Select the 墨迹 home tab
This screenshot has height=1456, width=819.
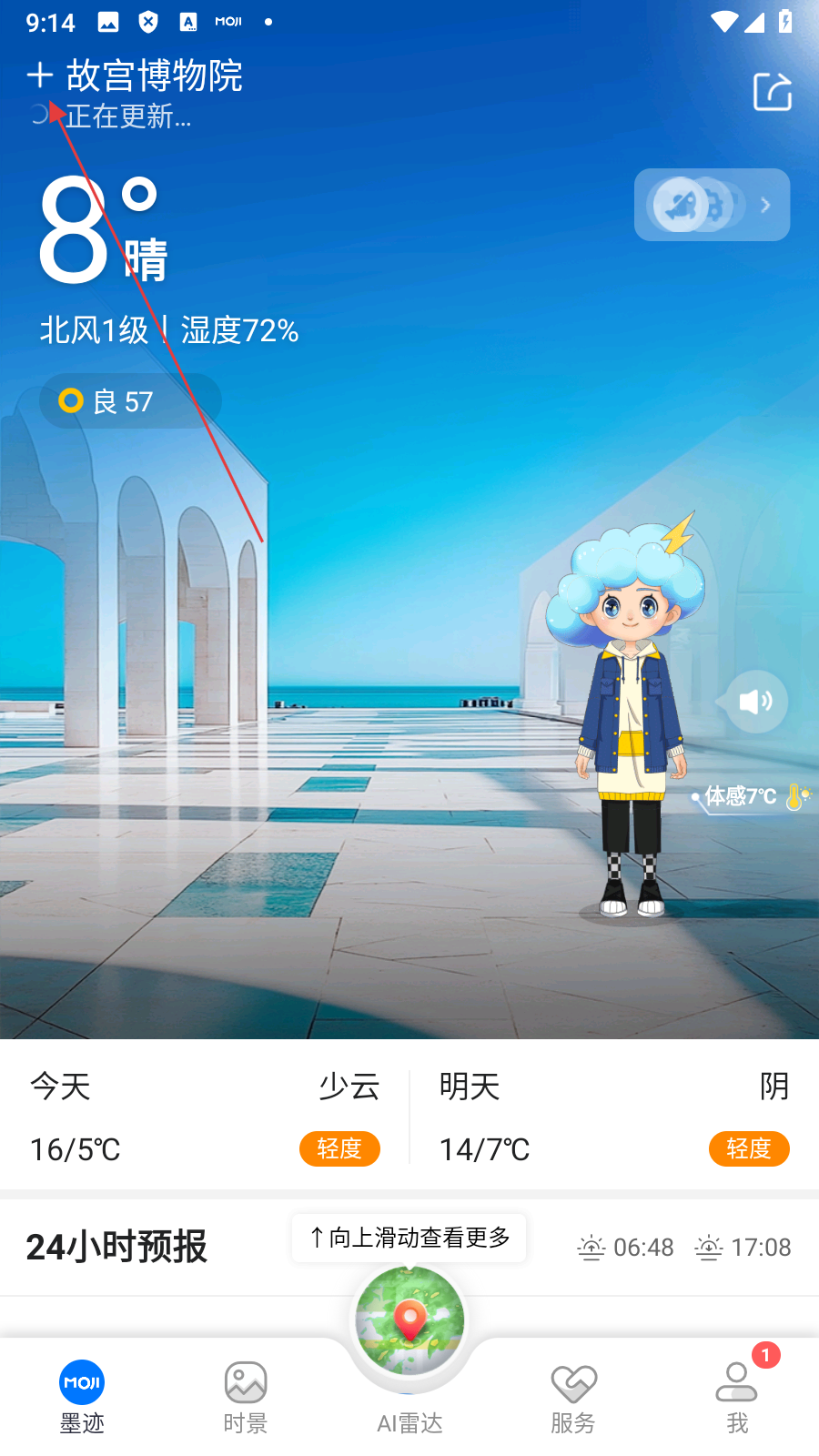click(x=82, y=1398)
